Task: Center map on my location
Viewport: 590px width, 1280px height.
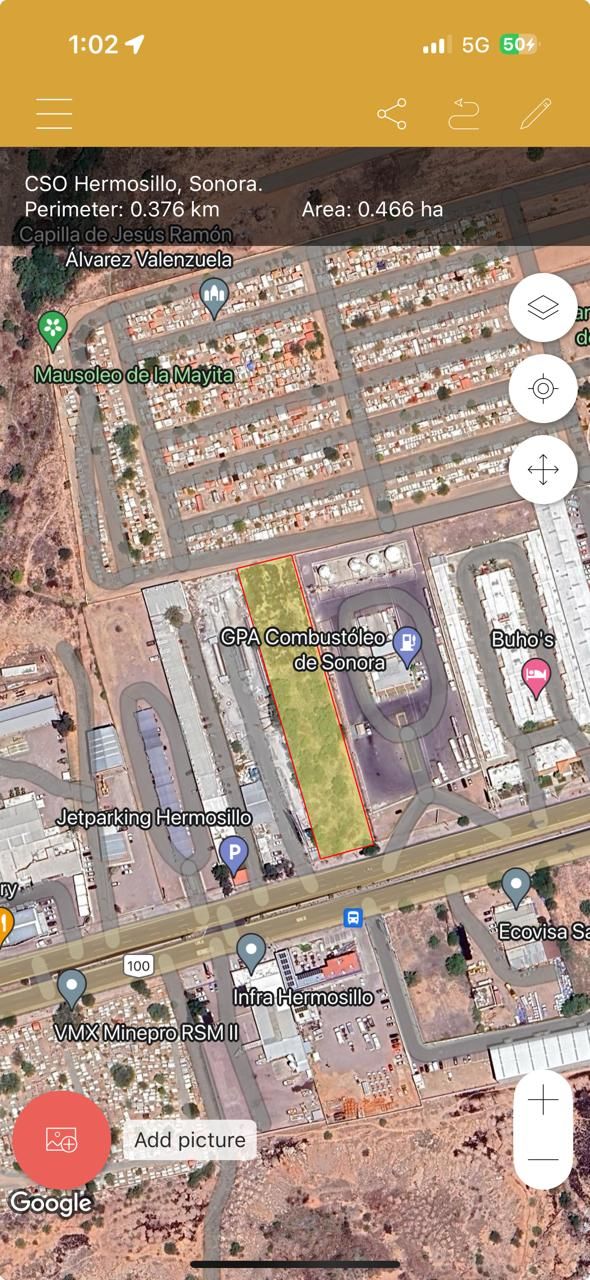Action: 543,388
